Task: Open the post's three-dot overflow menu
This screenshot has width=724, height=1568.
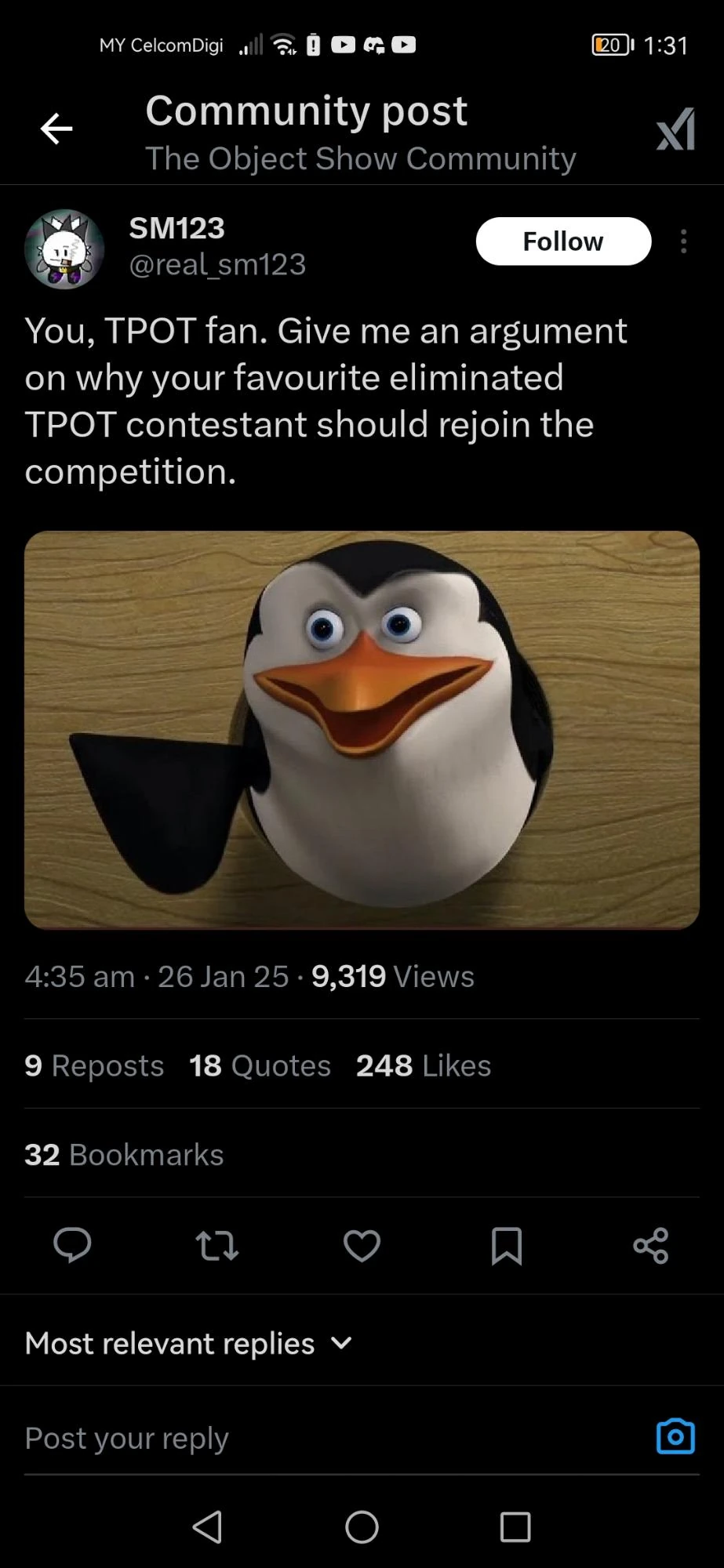Action: tap(684, 241)
